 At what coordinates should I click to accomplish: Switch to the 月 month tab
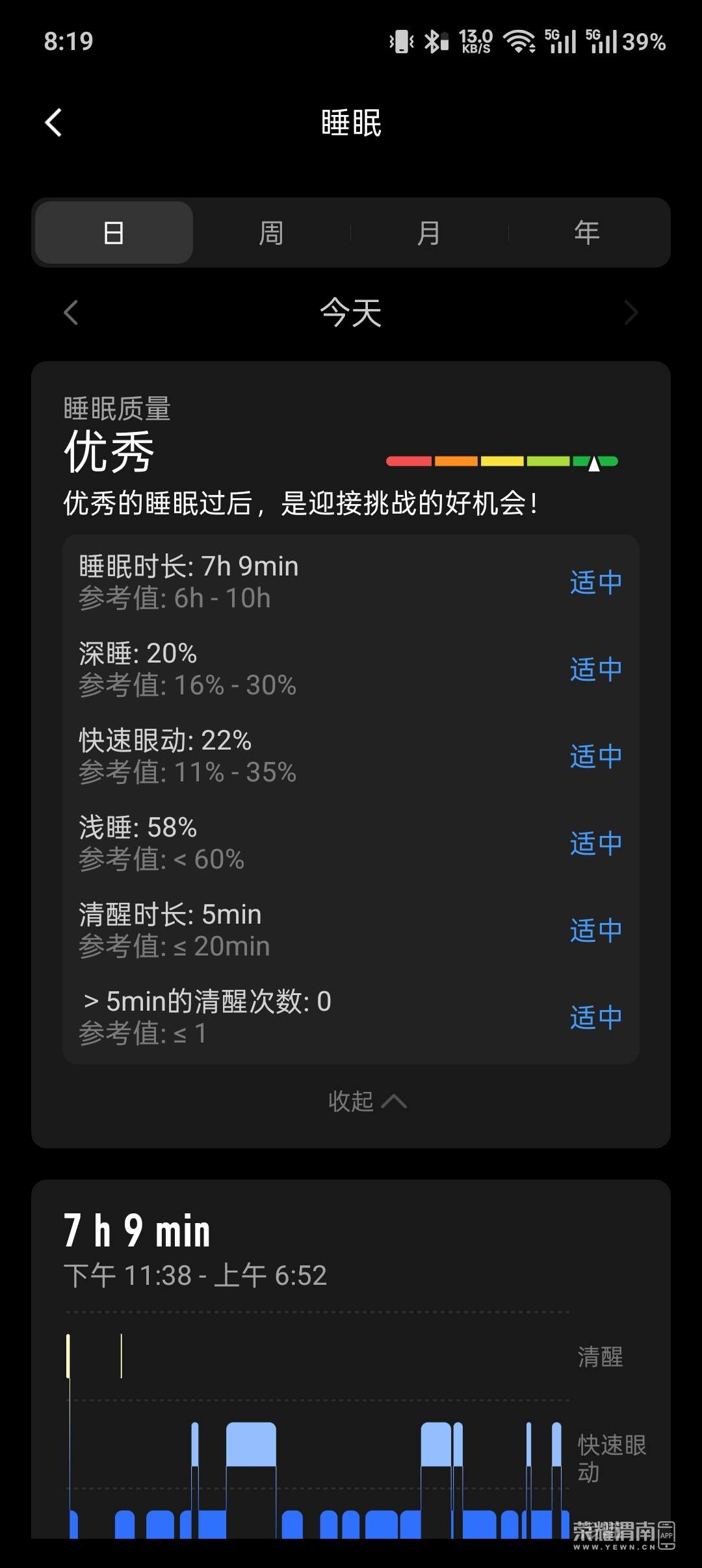pyautogui.click(x=429, y=233)
